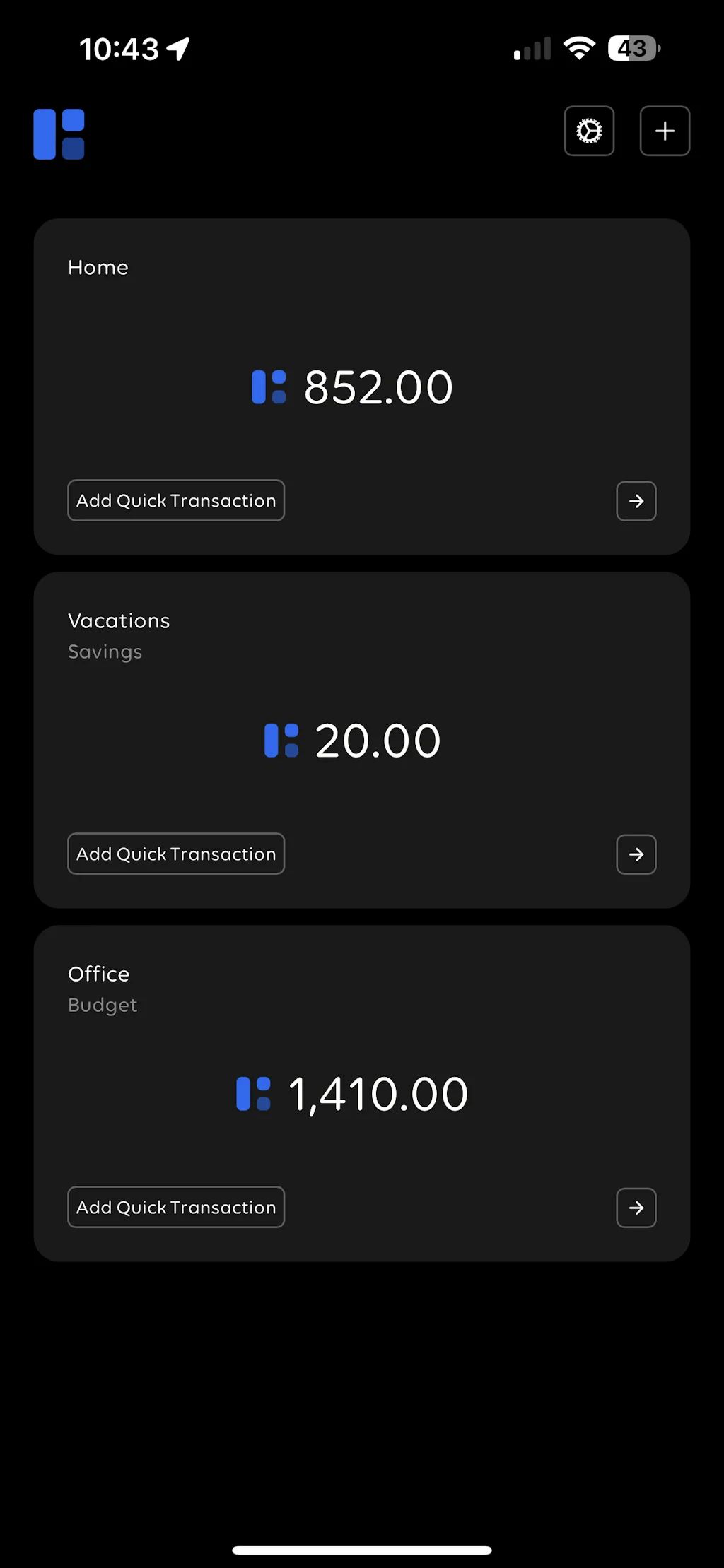
Task: Click the app logo top left
Action: tap(59, 134)
